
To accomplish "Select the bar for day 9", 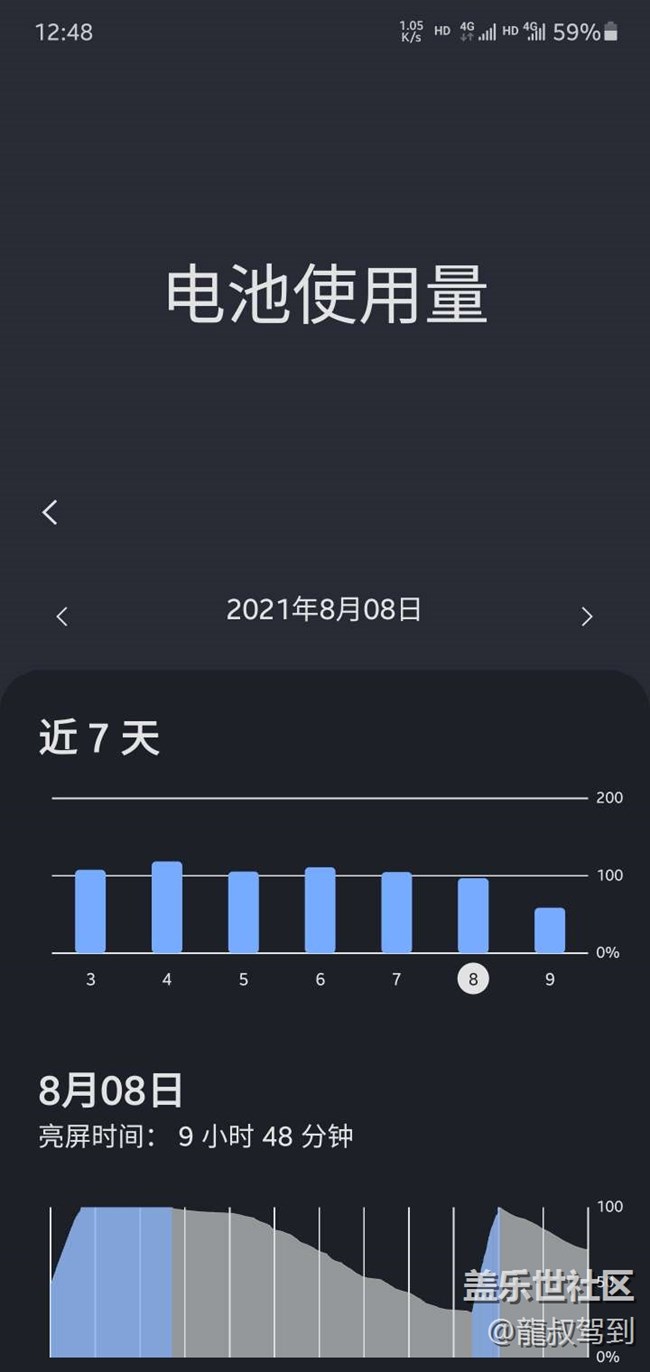I will pos(549,930).
